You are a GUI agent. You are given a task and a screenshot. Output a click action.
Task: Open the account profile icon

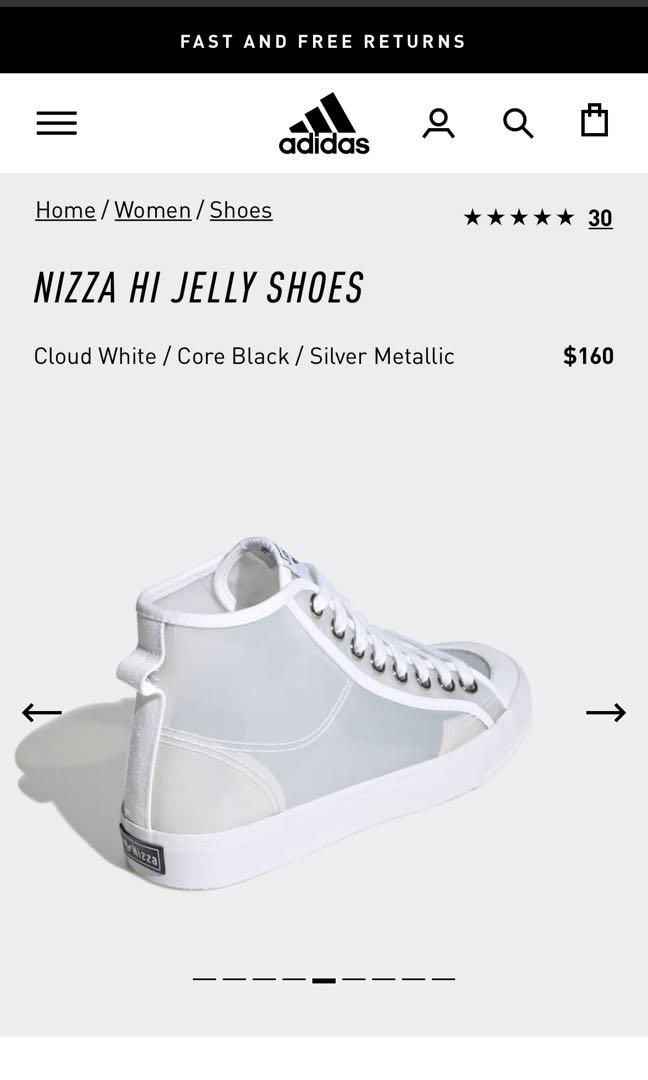pyautogui.click(x=438, y=123)
